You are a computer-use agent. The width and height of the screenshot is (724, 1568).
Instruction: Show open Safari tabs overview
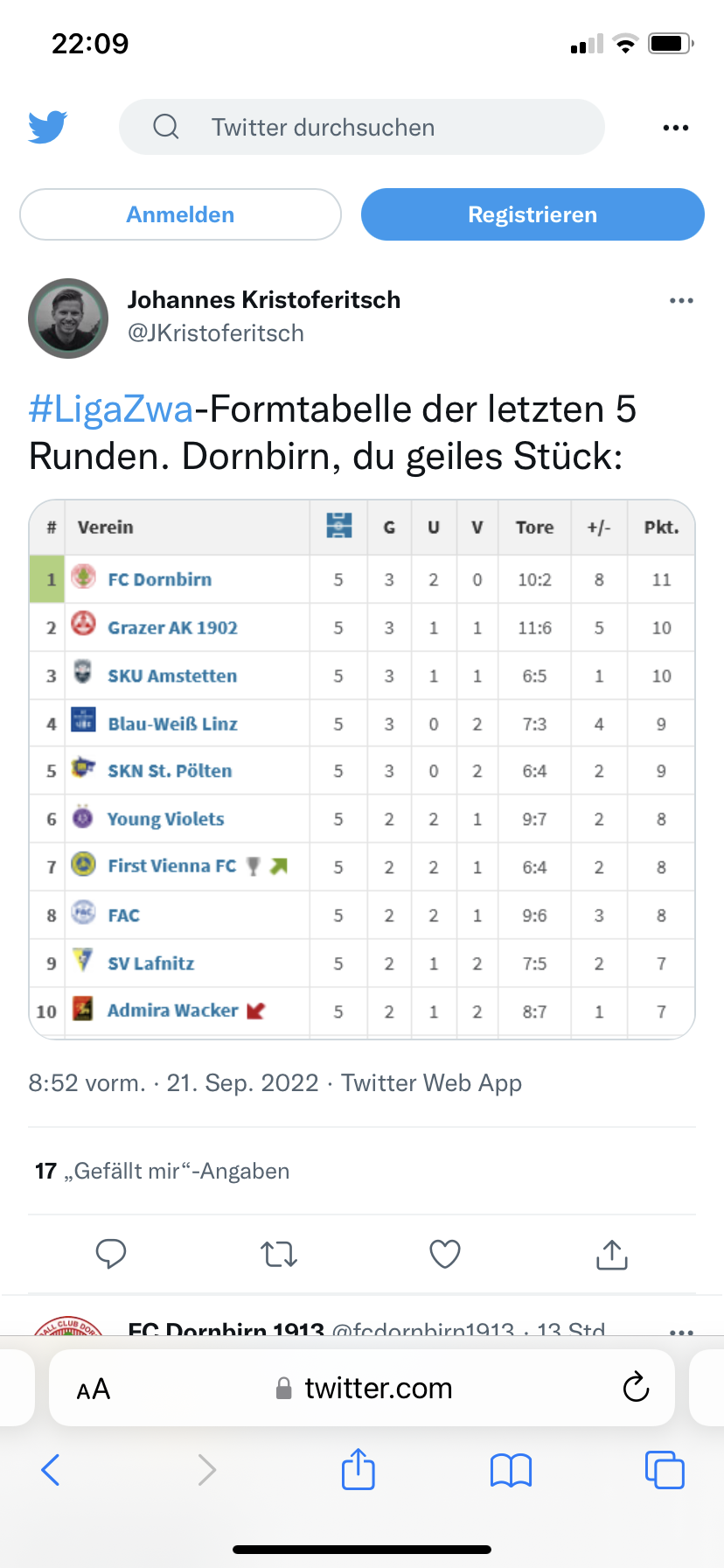(x=665, y=1470)
